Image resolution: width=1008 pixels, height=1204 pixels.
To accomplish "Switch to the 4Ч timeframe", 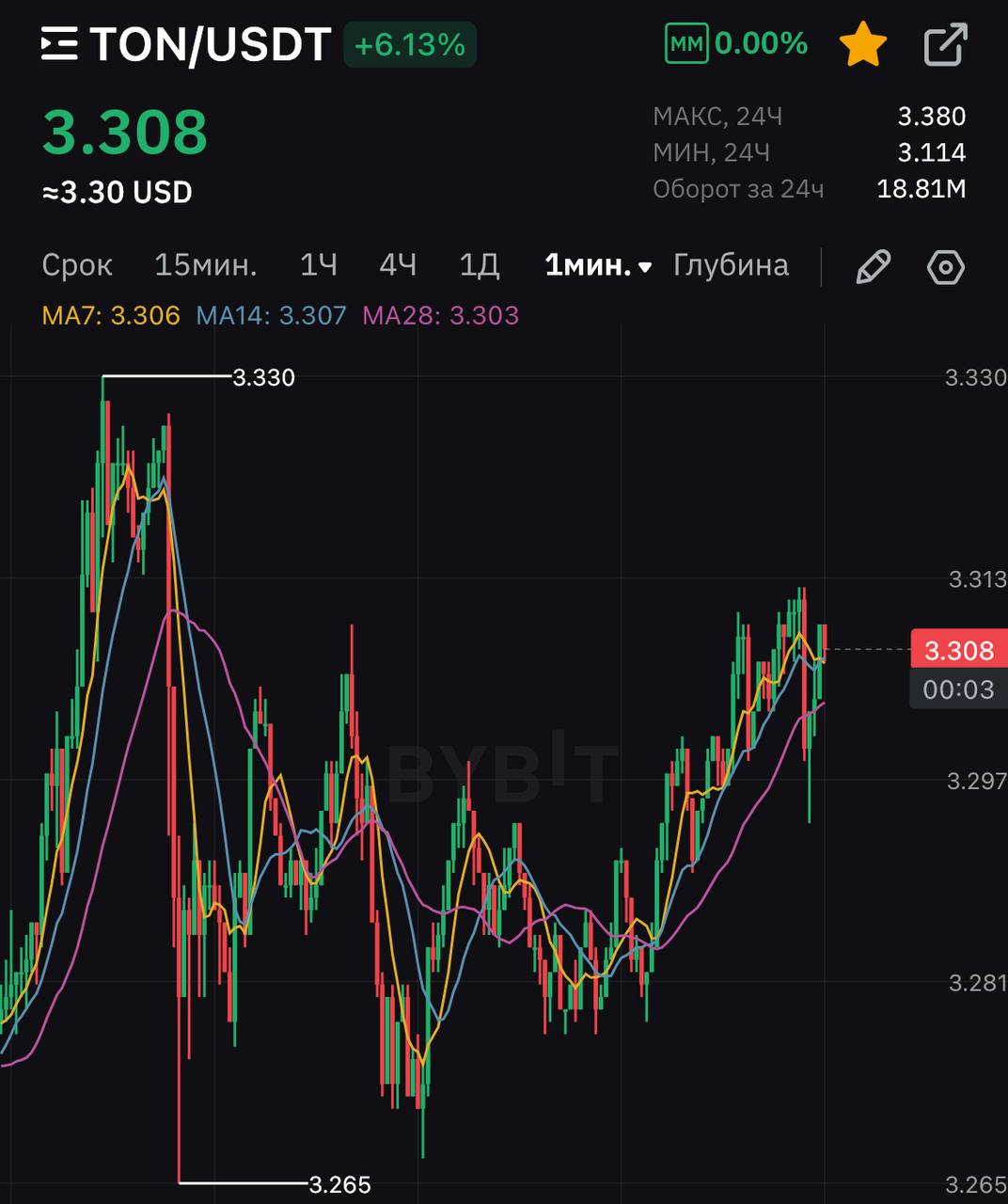I will pos(398,265).
